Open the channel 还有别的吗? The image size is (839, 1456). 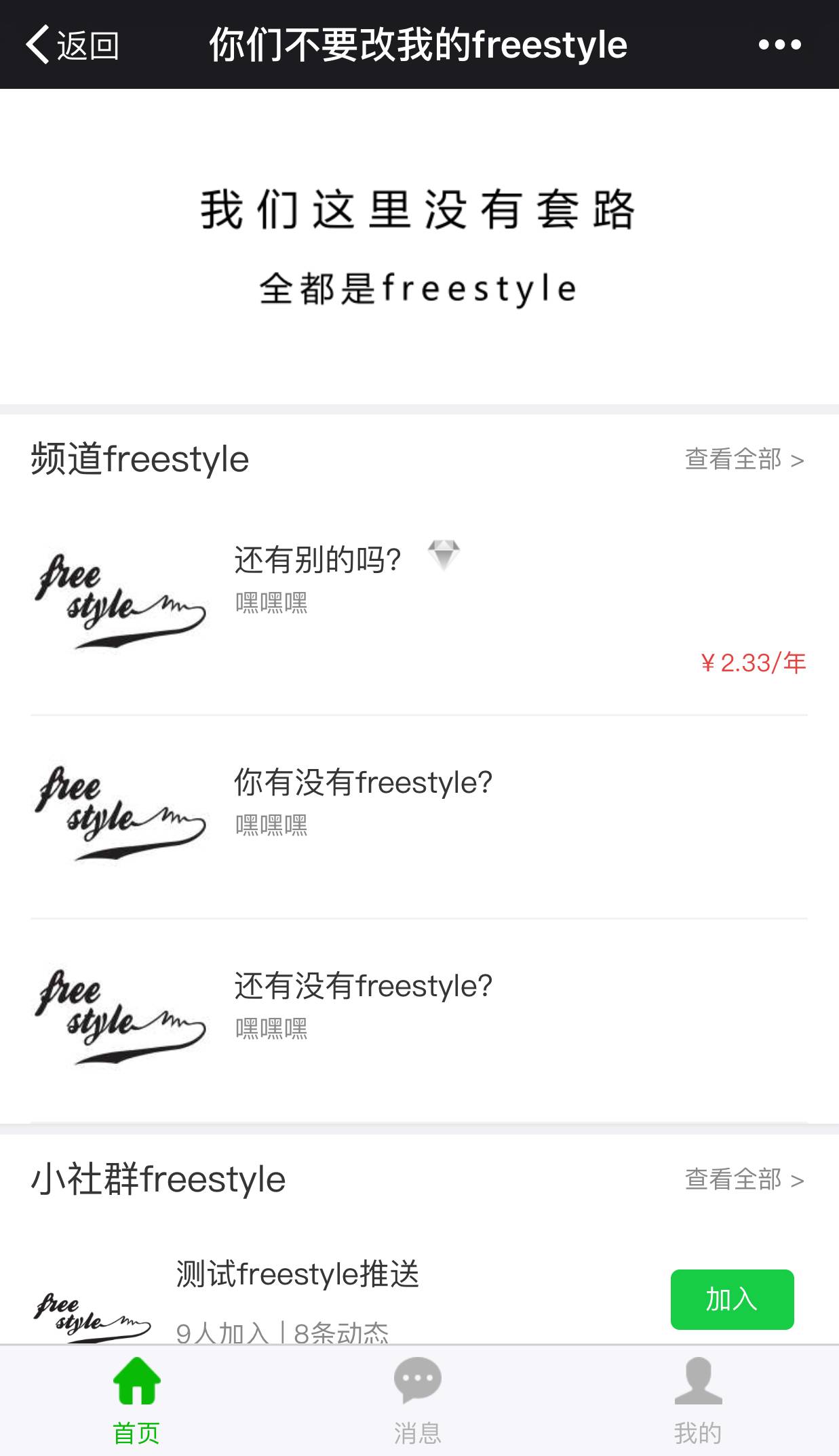tap(317, 560)
